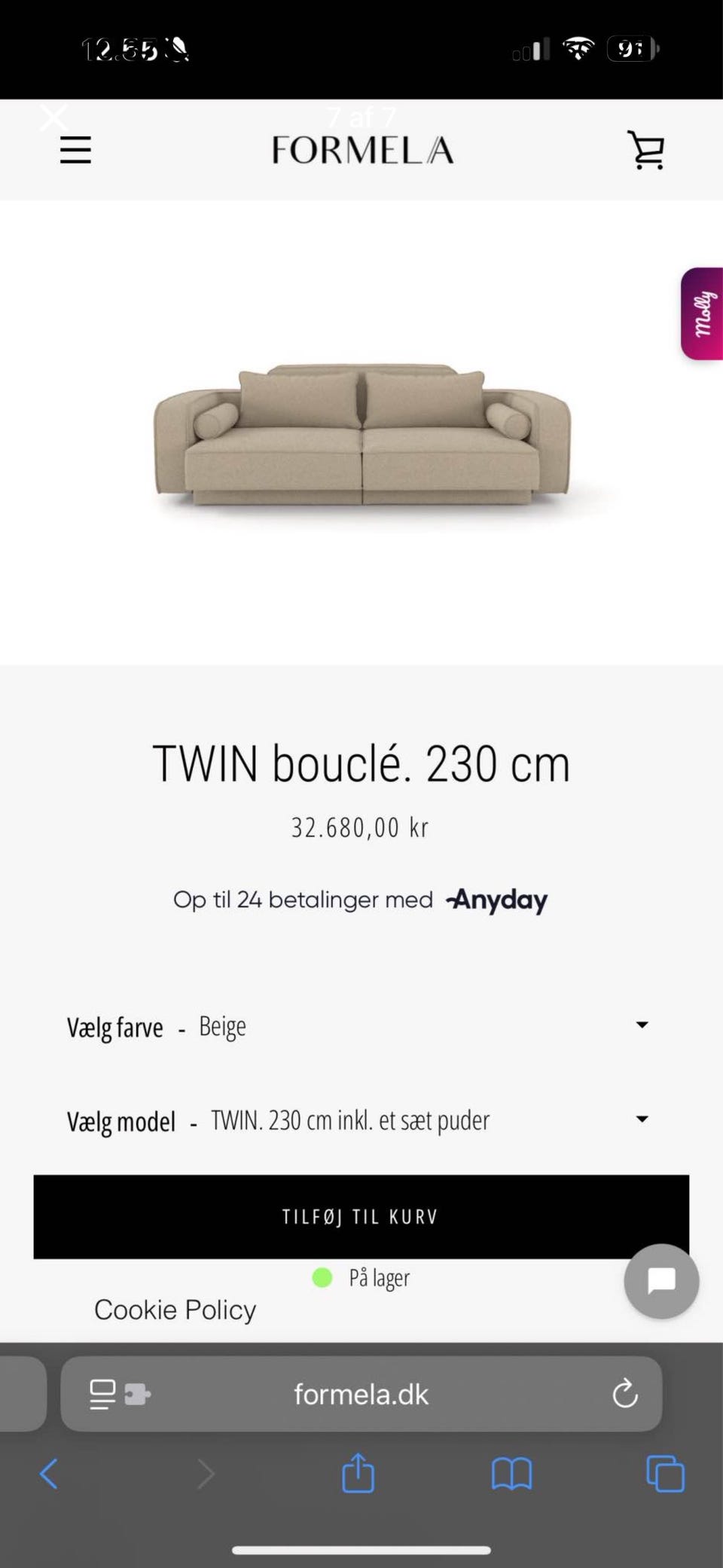The image size is (723, 1568).
Task: Open the Vælg model dropdown
Action: [349, 1120]
